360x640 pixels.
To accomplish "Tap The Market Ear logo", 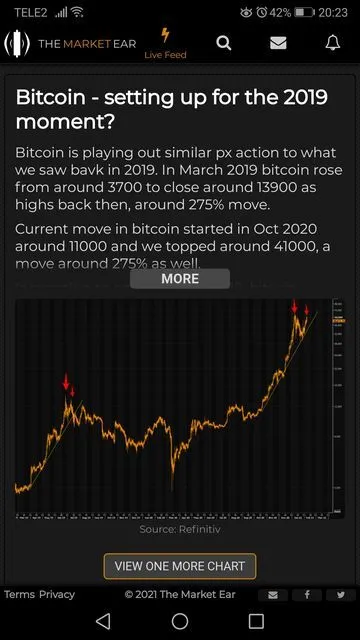I will [70, 43].
